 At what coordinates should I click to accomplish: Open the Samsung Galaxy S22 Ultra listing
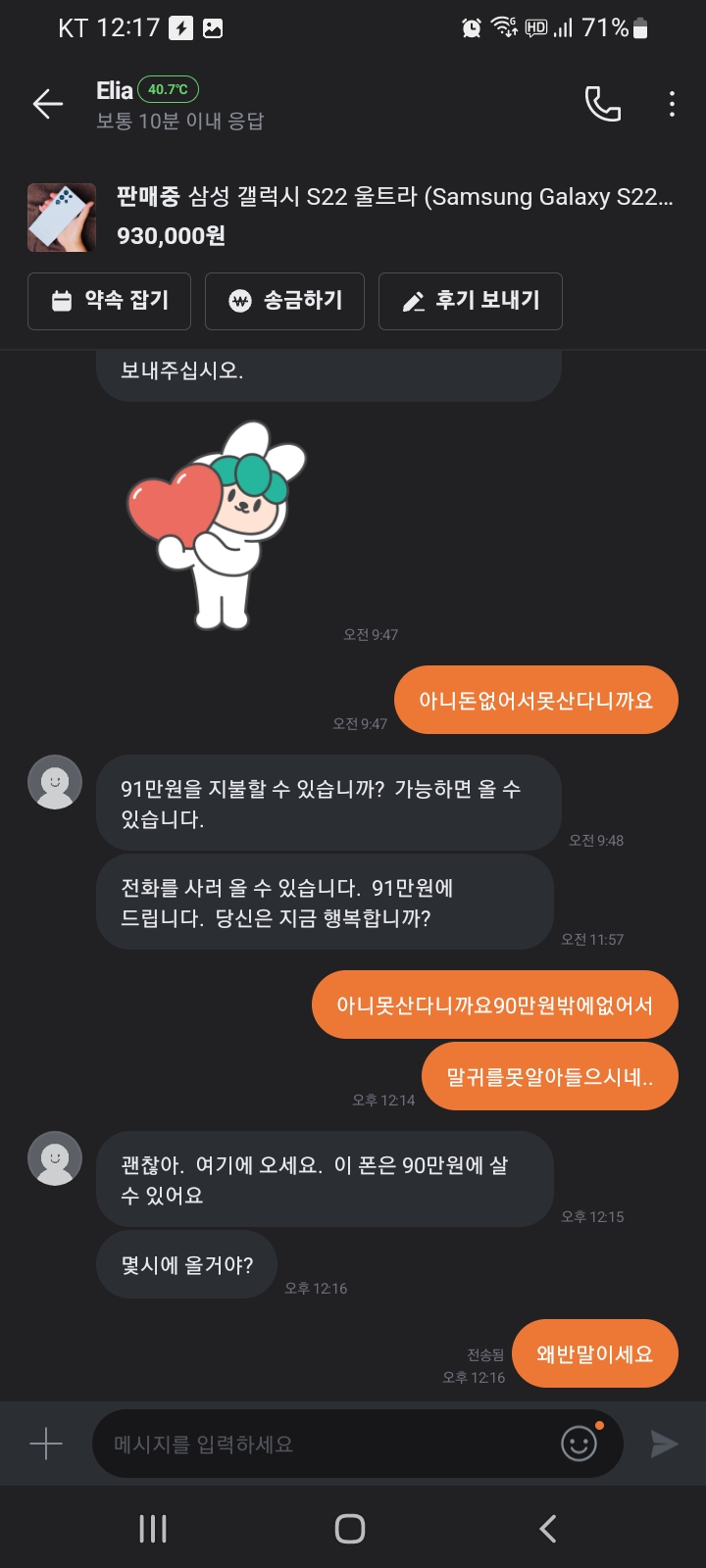coord(353,216)
